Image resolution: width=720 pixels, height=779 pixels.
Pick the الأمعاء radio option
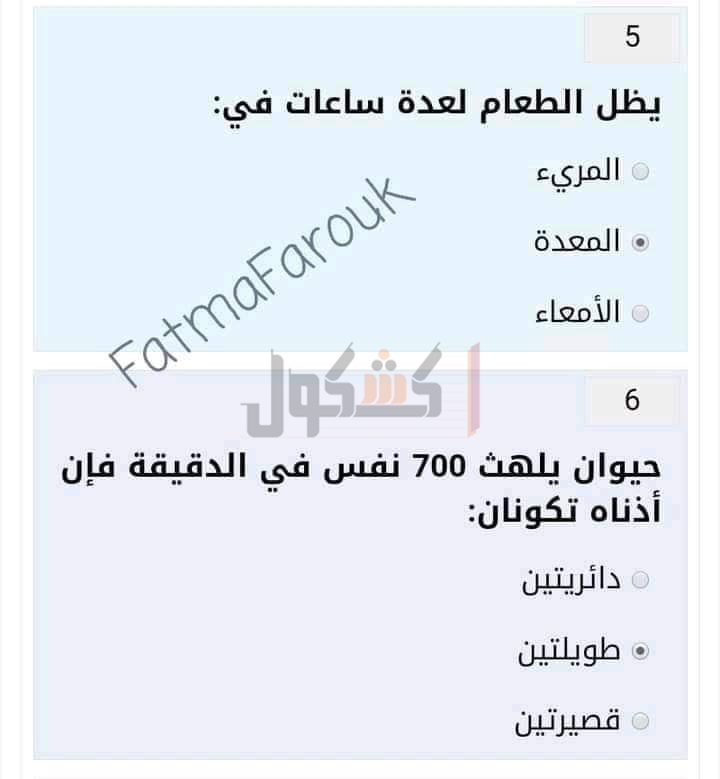tap(640, 314)
